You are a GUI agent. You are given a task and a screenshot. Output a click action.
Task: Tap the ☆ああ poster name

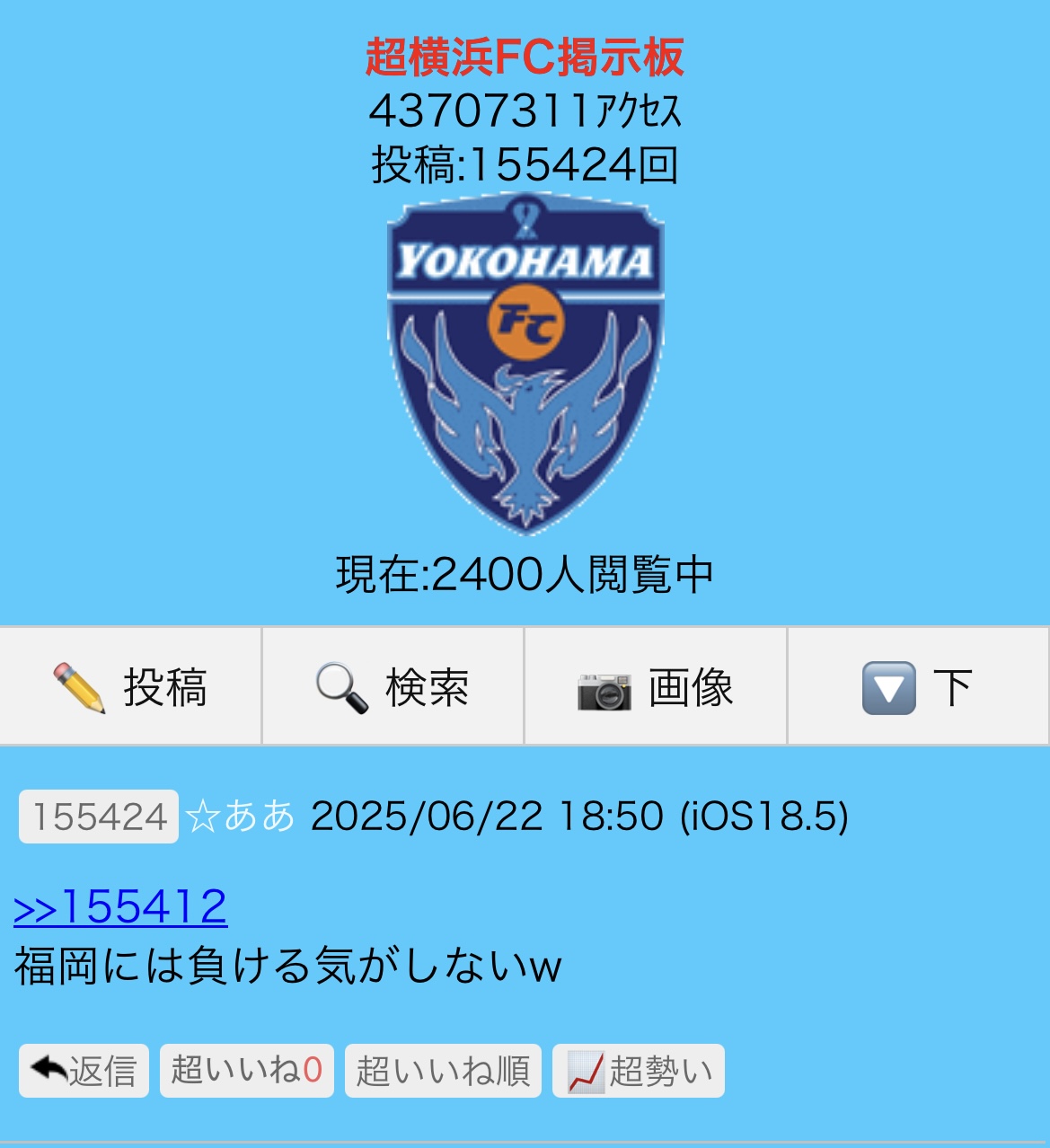pyautogui.click(x=241, y=817)
